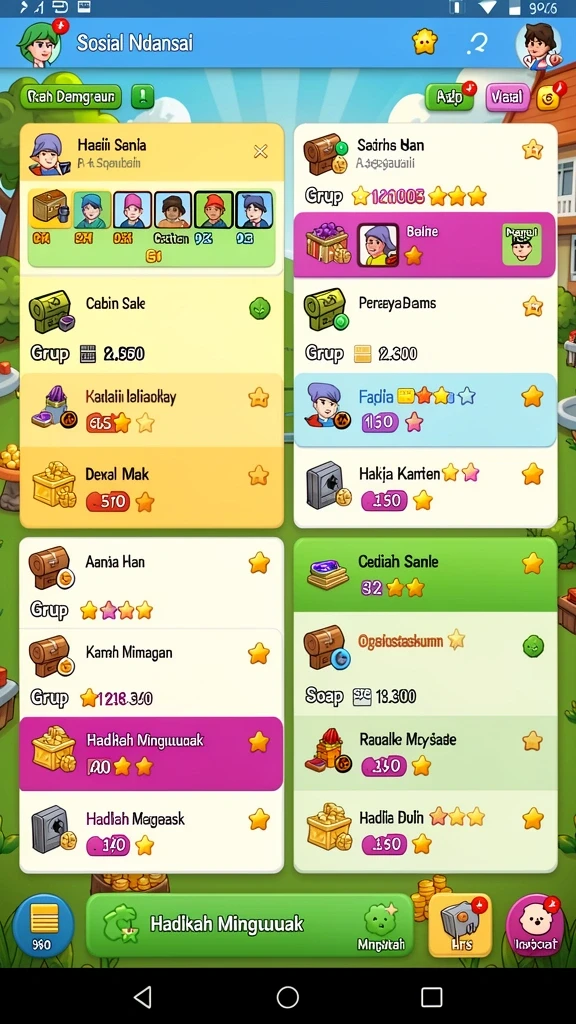Open the pink face button at bottom right
The image size is (576, 1024).
[536, 926]
